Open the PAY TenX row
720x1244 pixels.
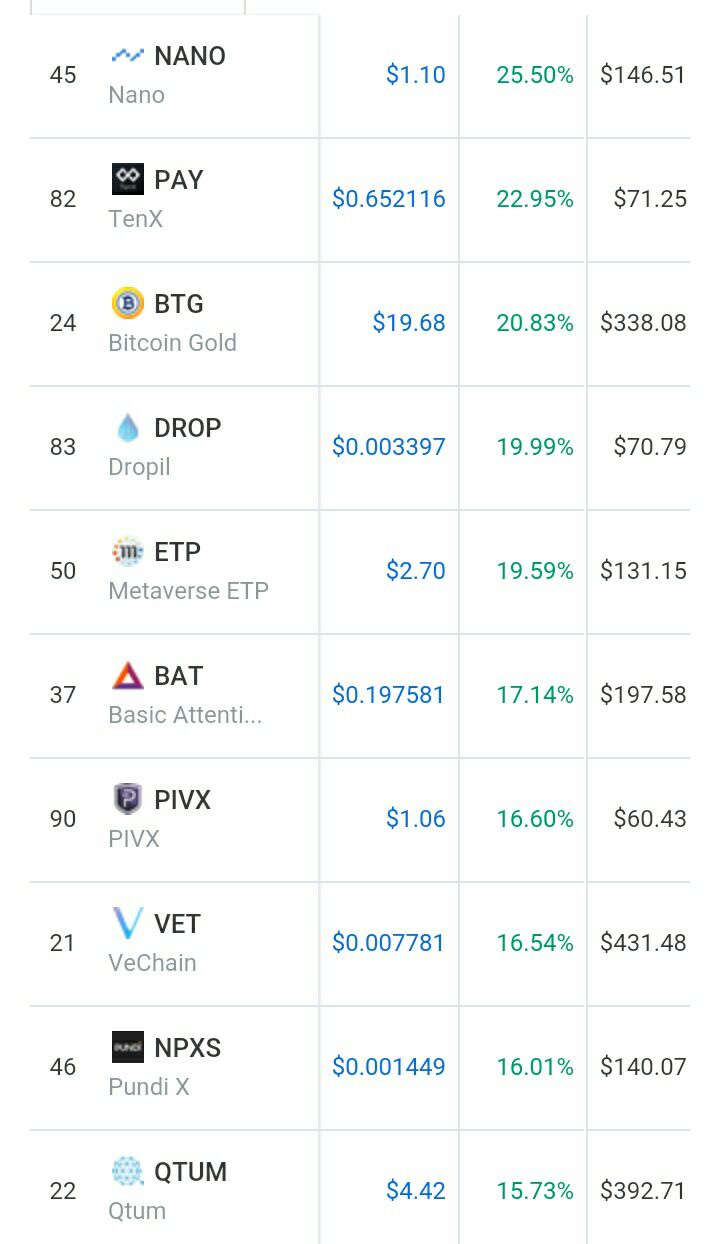click(x=360, y=200)
